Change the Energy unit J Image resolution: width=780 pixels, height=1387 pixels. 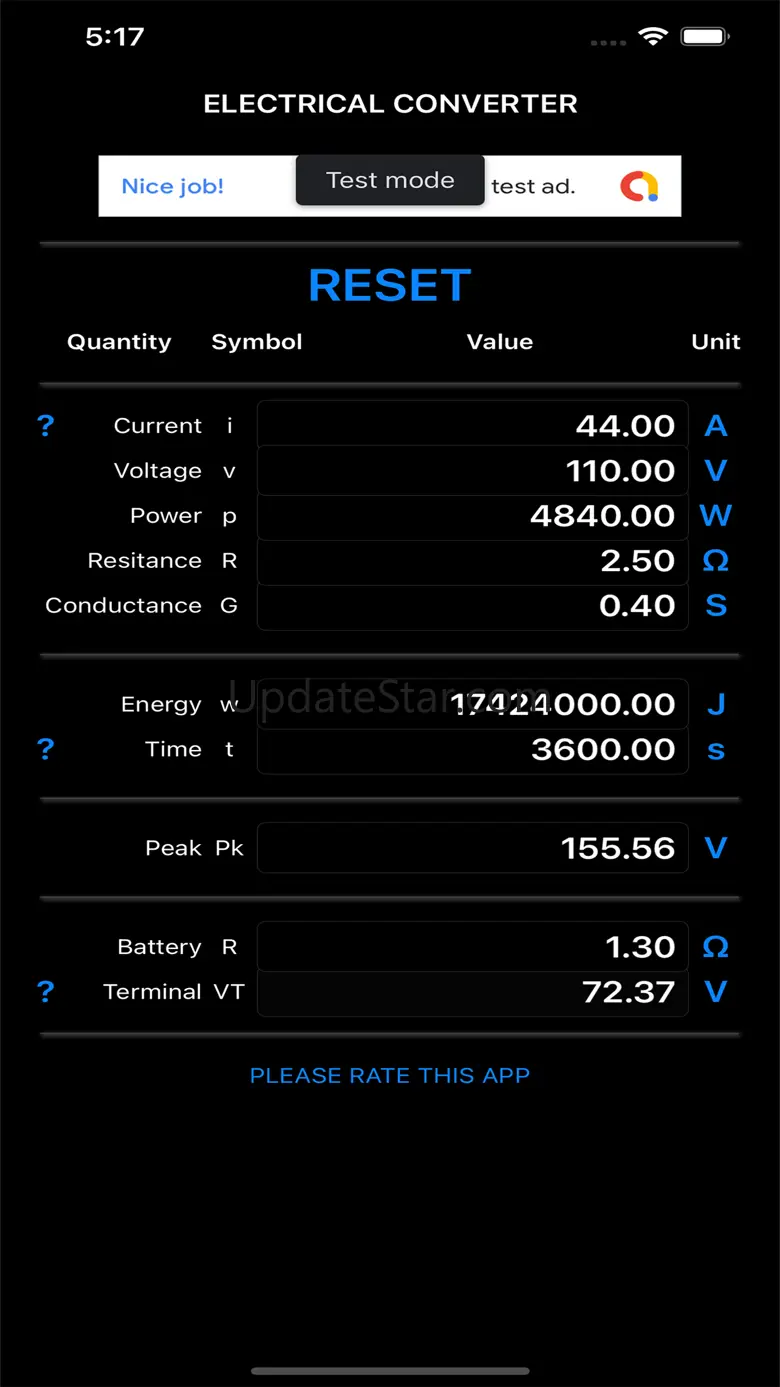point(715,704)
